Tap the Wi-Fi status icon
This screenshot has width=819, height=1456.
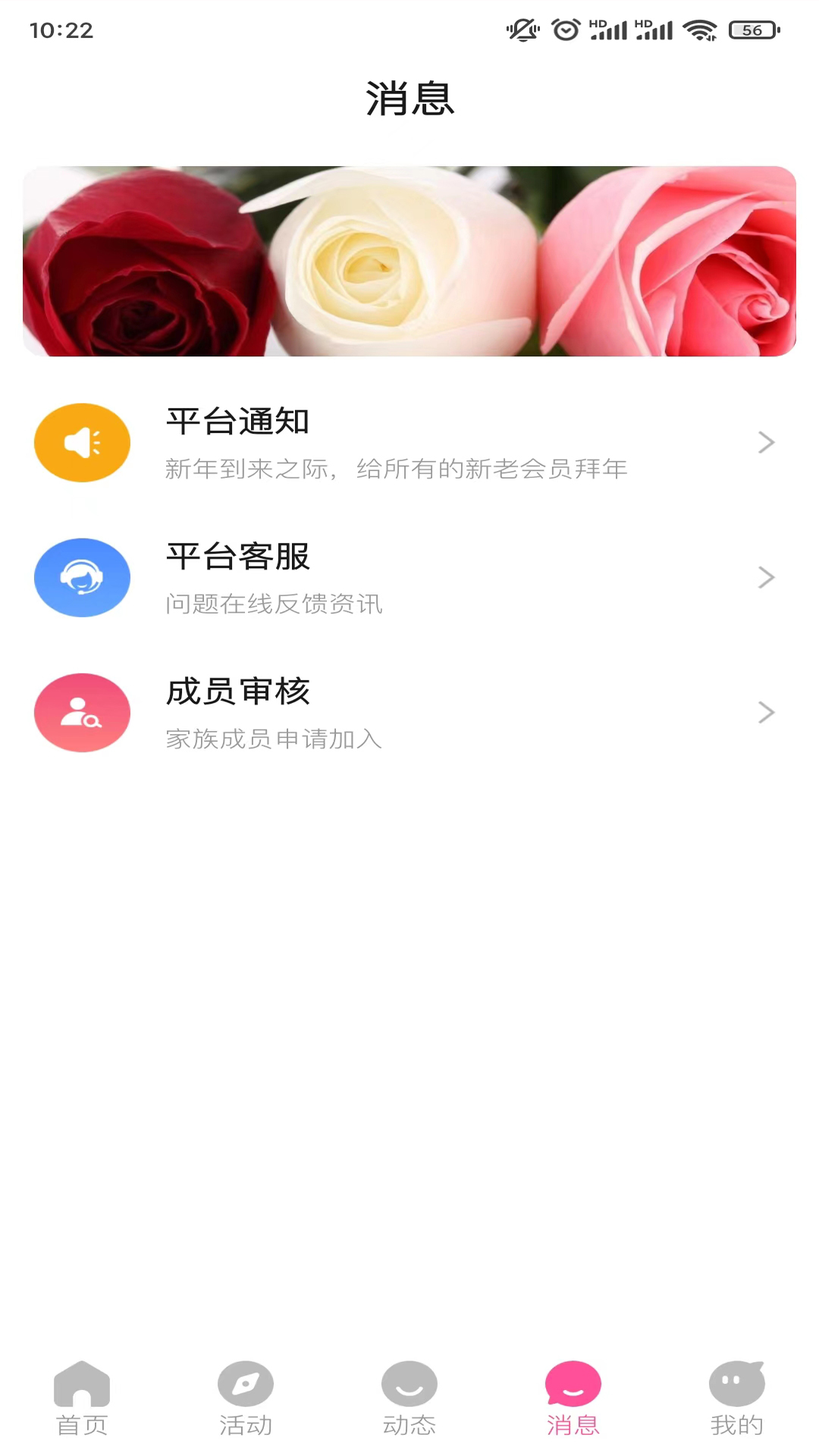702,29
